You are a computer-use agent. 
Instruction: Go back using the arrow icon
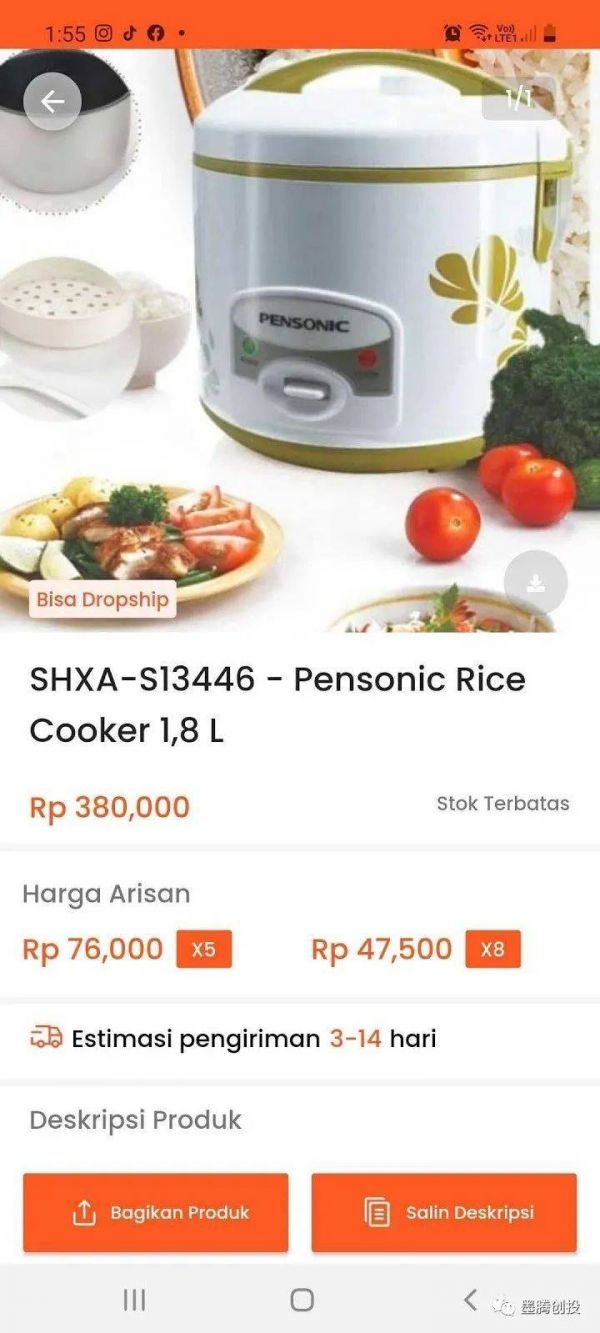[52, 101]
